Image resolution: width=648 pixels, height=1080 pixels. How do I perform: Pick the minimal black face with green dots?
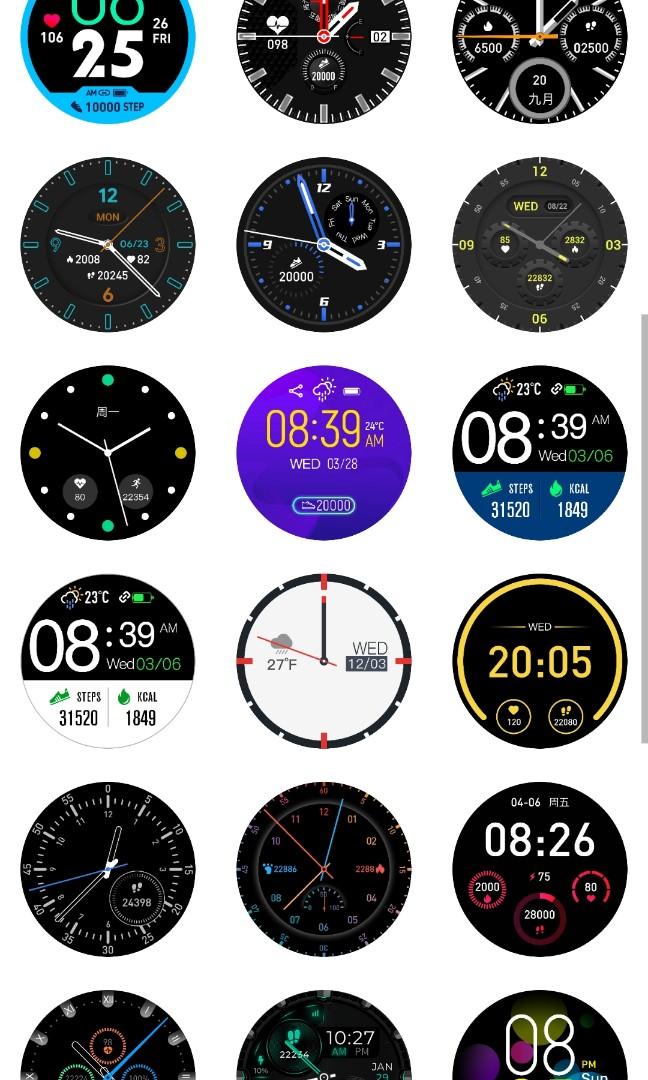[108, 452]
